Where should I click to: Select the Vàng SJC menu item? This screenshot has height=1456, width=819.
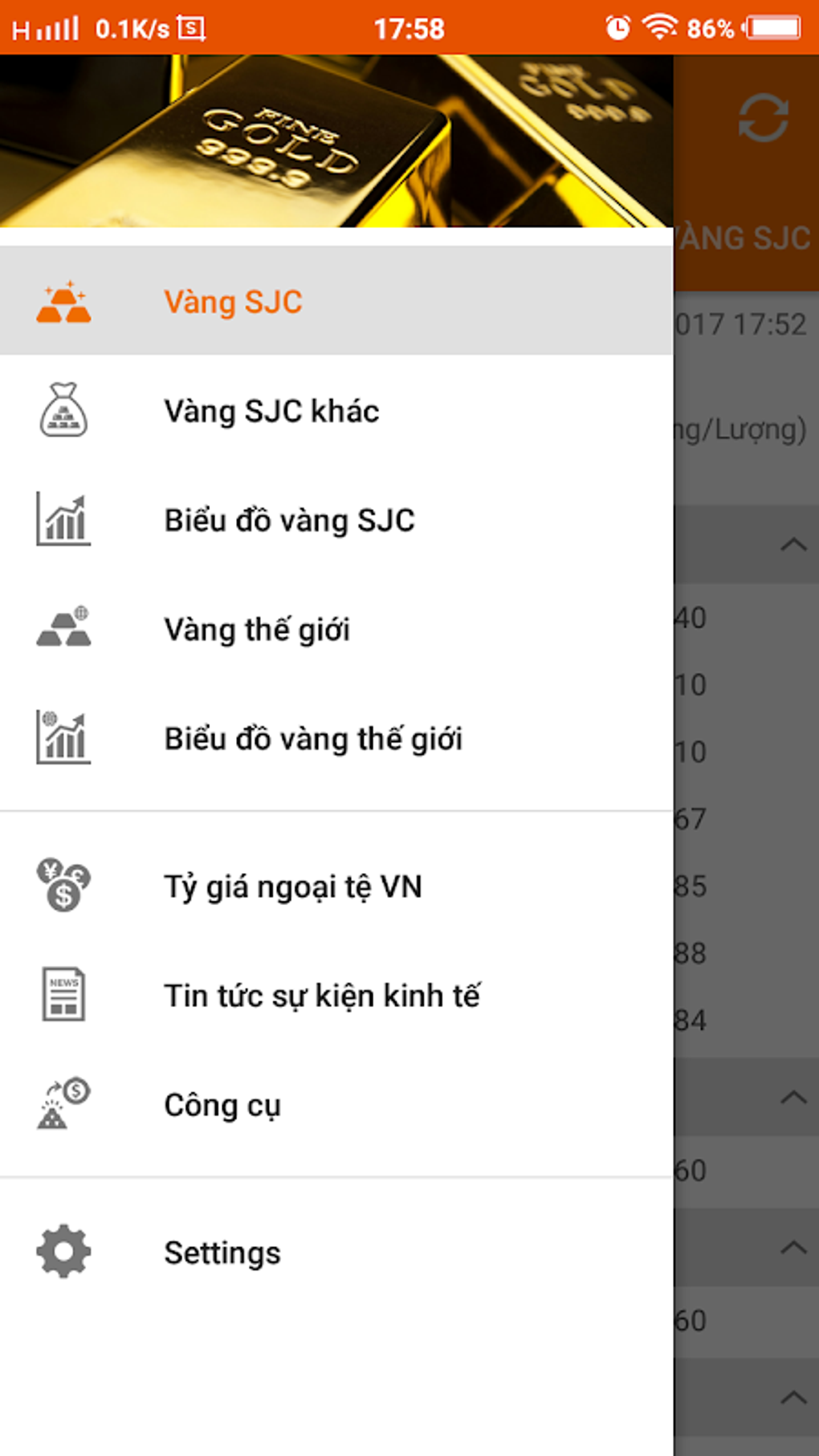coord(336,301)
